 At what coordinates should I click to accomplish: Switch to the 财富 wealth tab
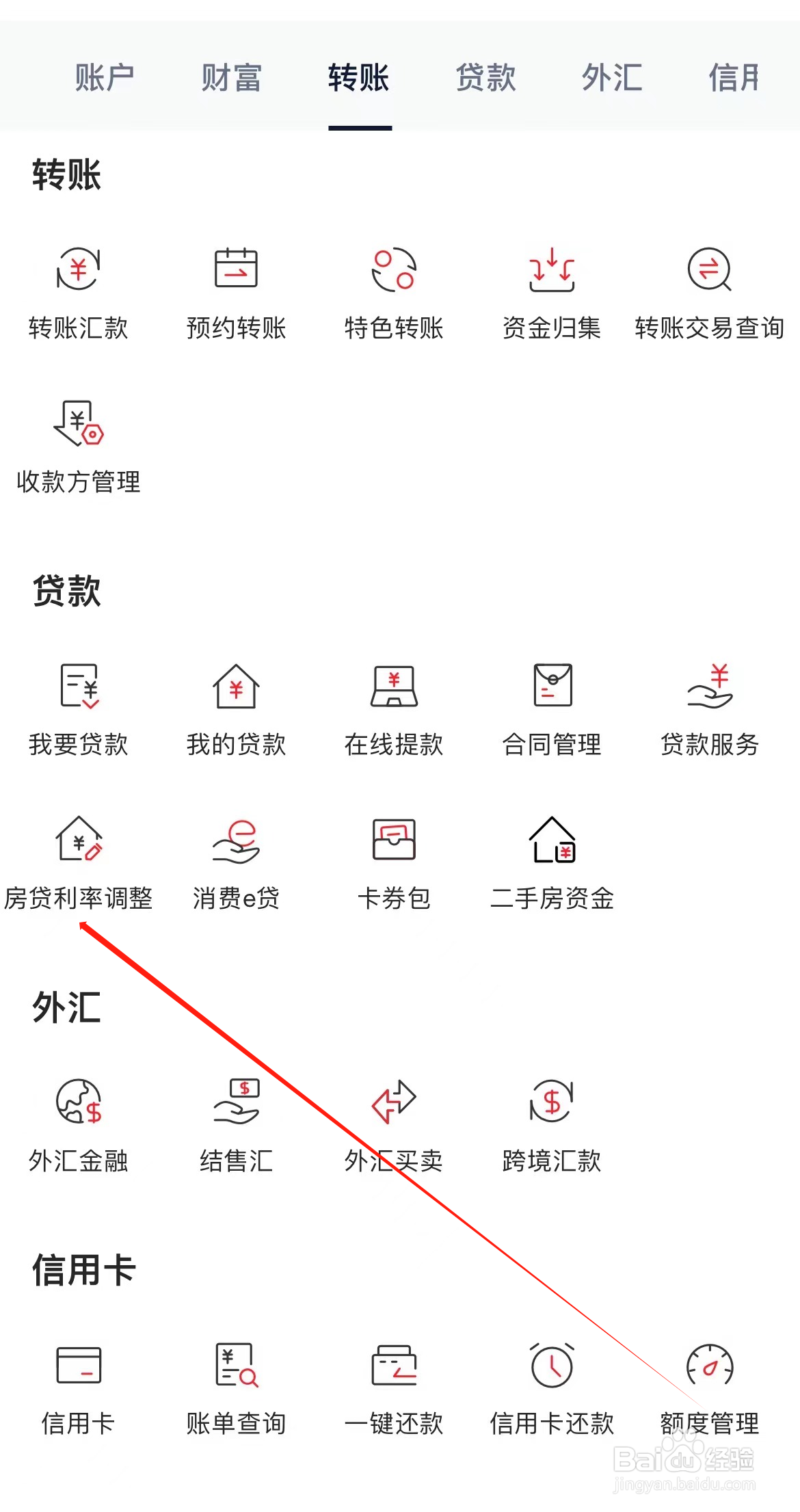230,77
